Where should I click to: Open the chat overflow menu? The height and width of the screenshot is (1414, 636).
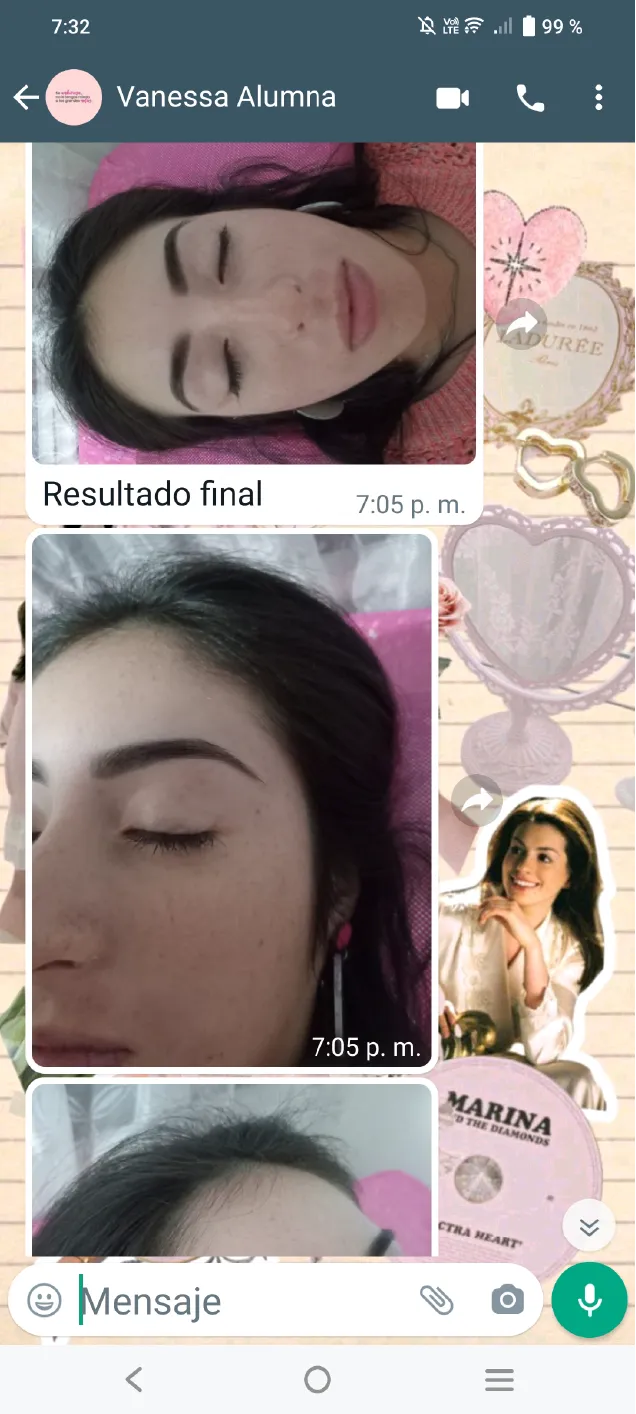tap(598, 97)
